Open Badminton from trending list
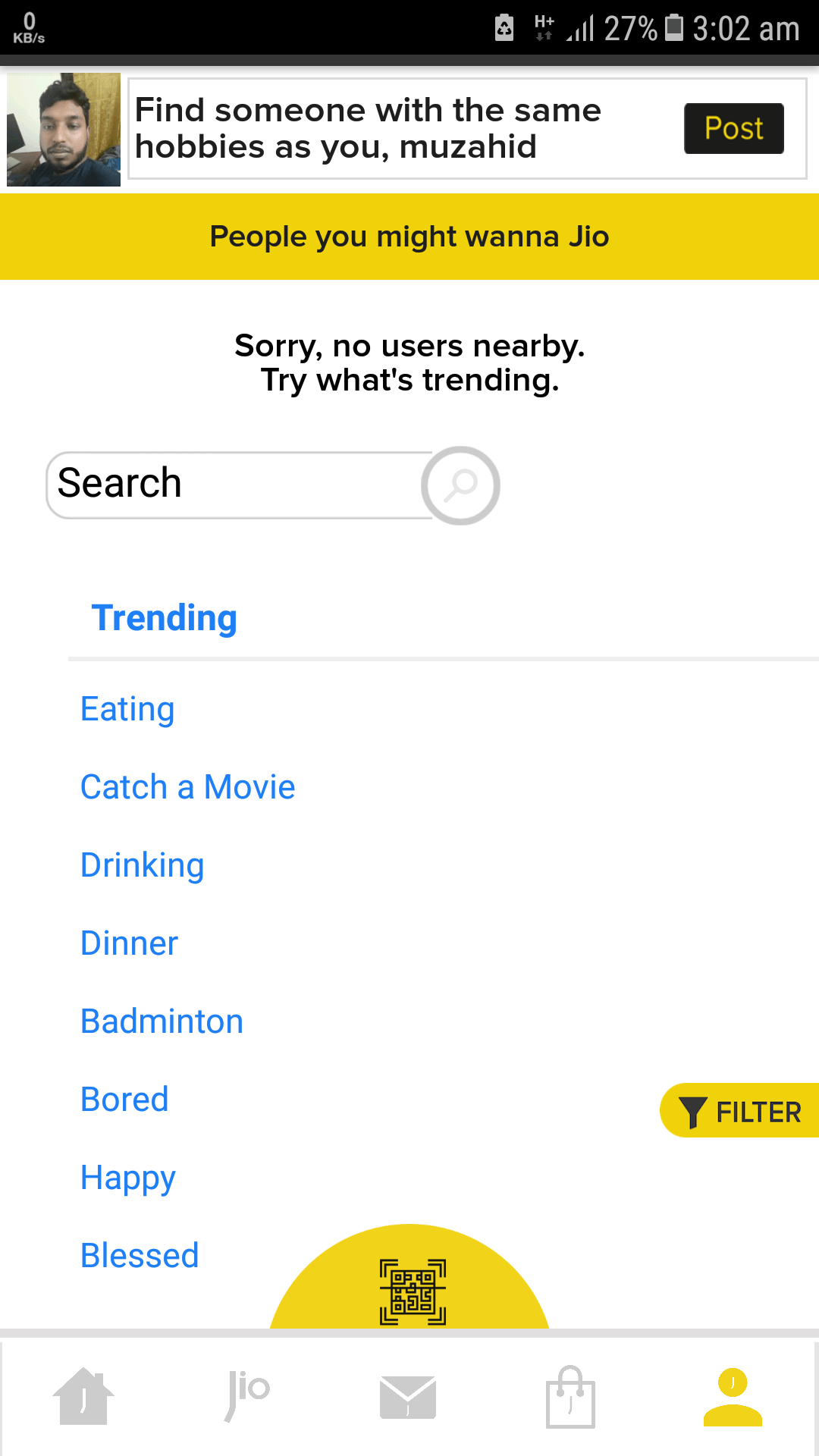 coord(162,1021)
